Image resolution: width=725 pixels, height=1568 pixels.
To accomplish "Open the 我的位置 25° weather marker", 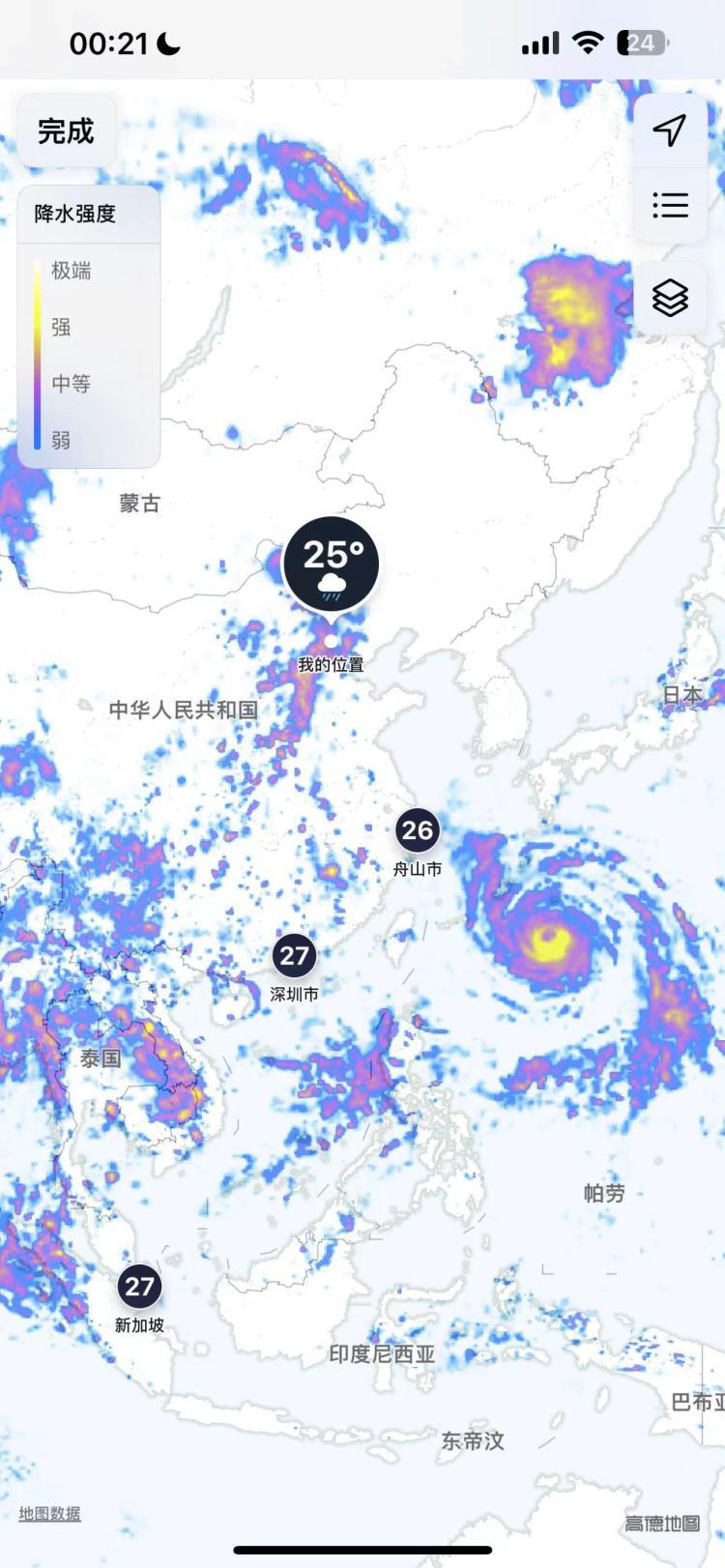I will [332, 564].
